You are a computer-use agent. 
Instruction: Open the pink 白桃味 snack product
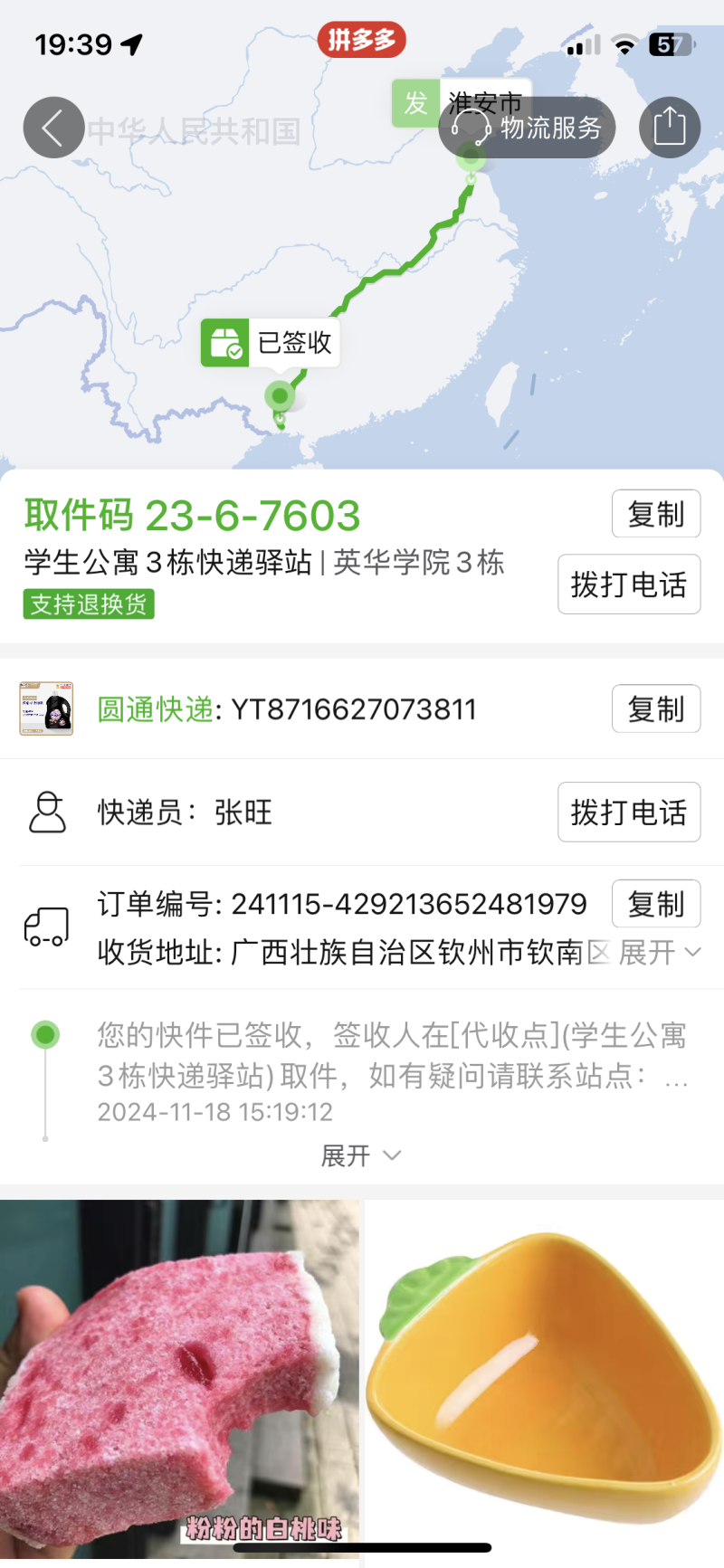179,1380
